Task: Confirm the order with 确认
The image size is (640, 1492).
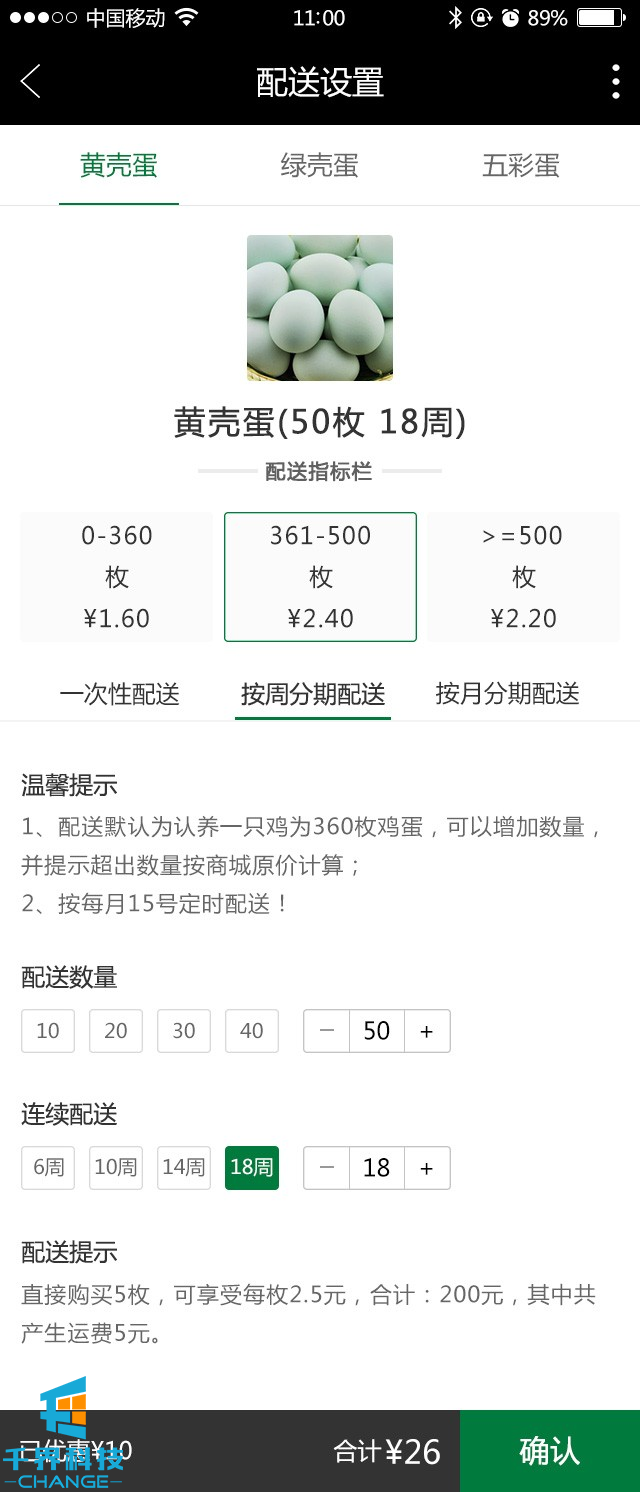Action: (549, 1451)
